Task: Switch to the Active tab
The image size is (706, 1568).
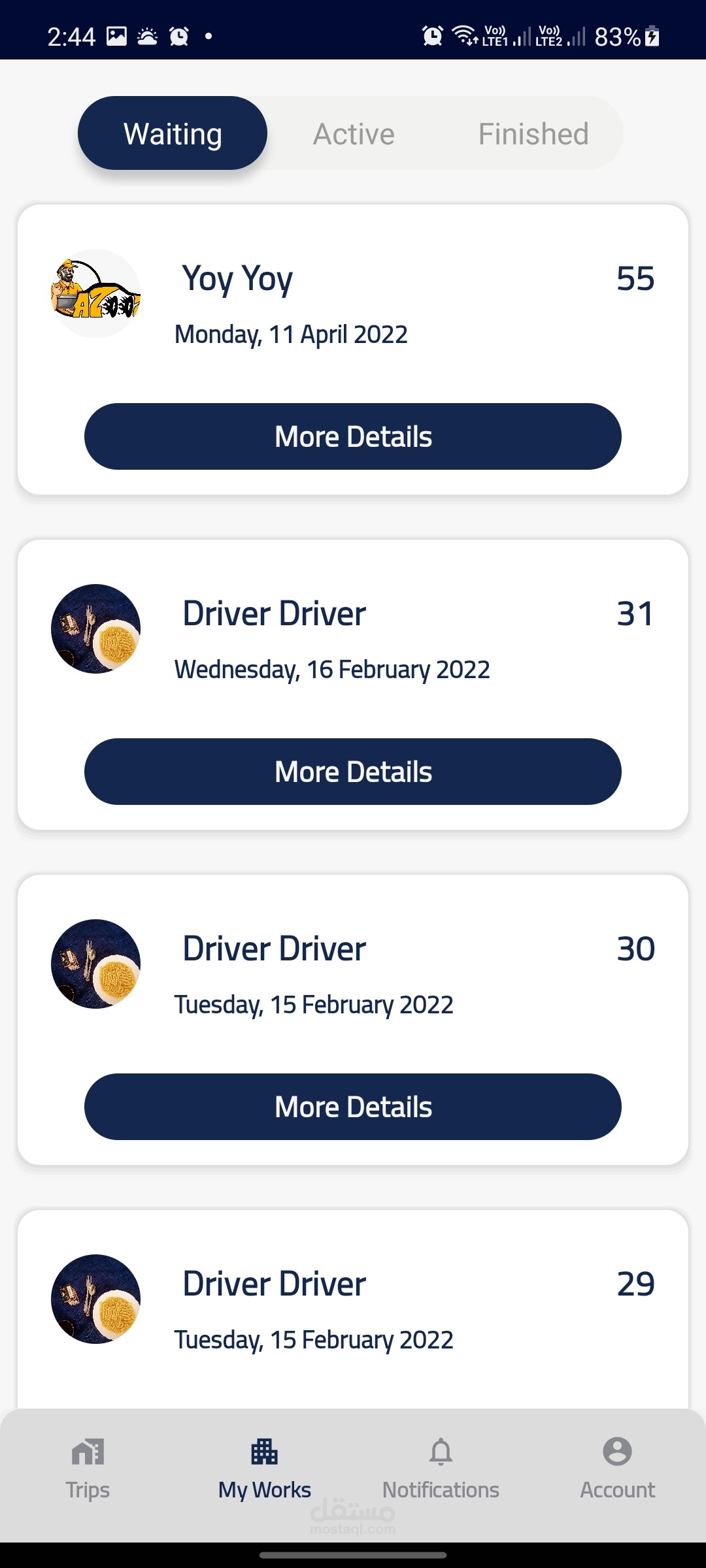Action: pyautogui.click(x=354, y=134)
